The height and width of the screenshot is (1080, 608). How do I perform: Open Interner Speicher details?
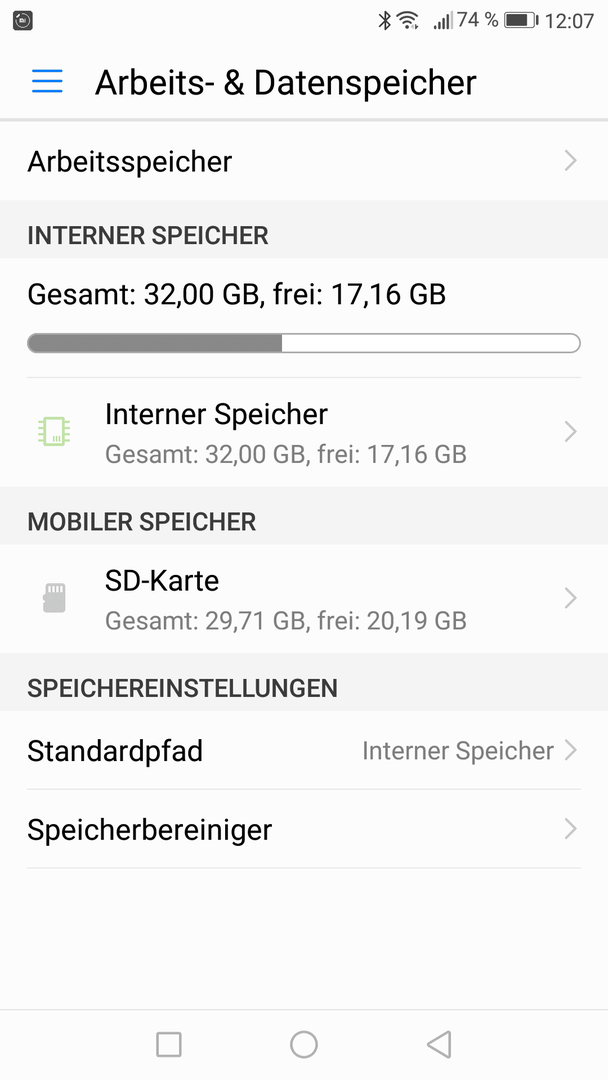click(304, 433)
